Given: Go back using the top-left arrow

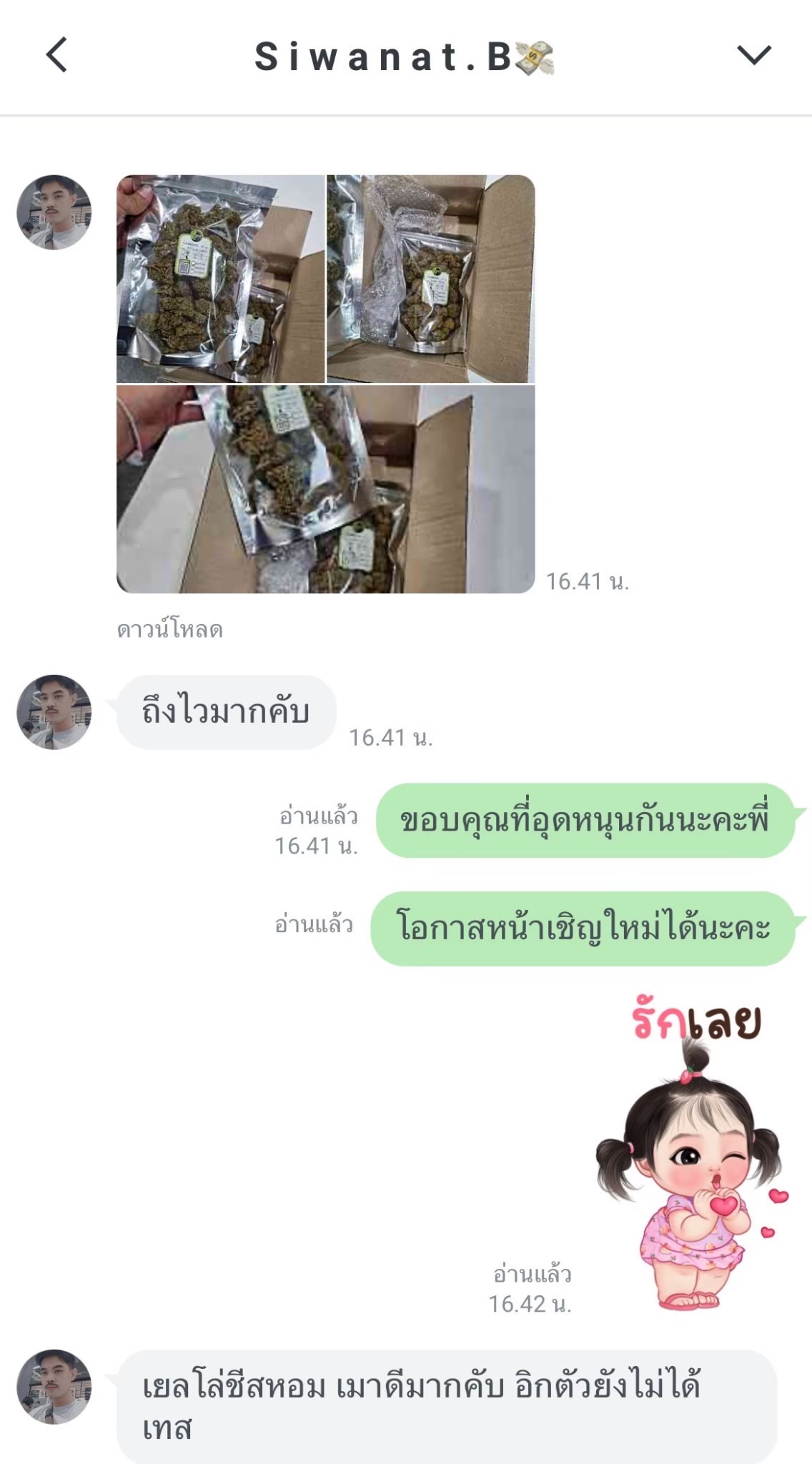Looking at the screenshot, I should coord(56,55).
